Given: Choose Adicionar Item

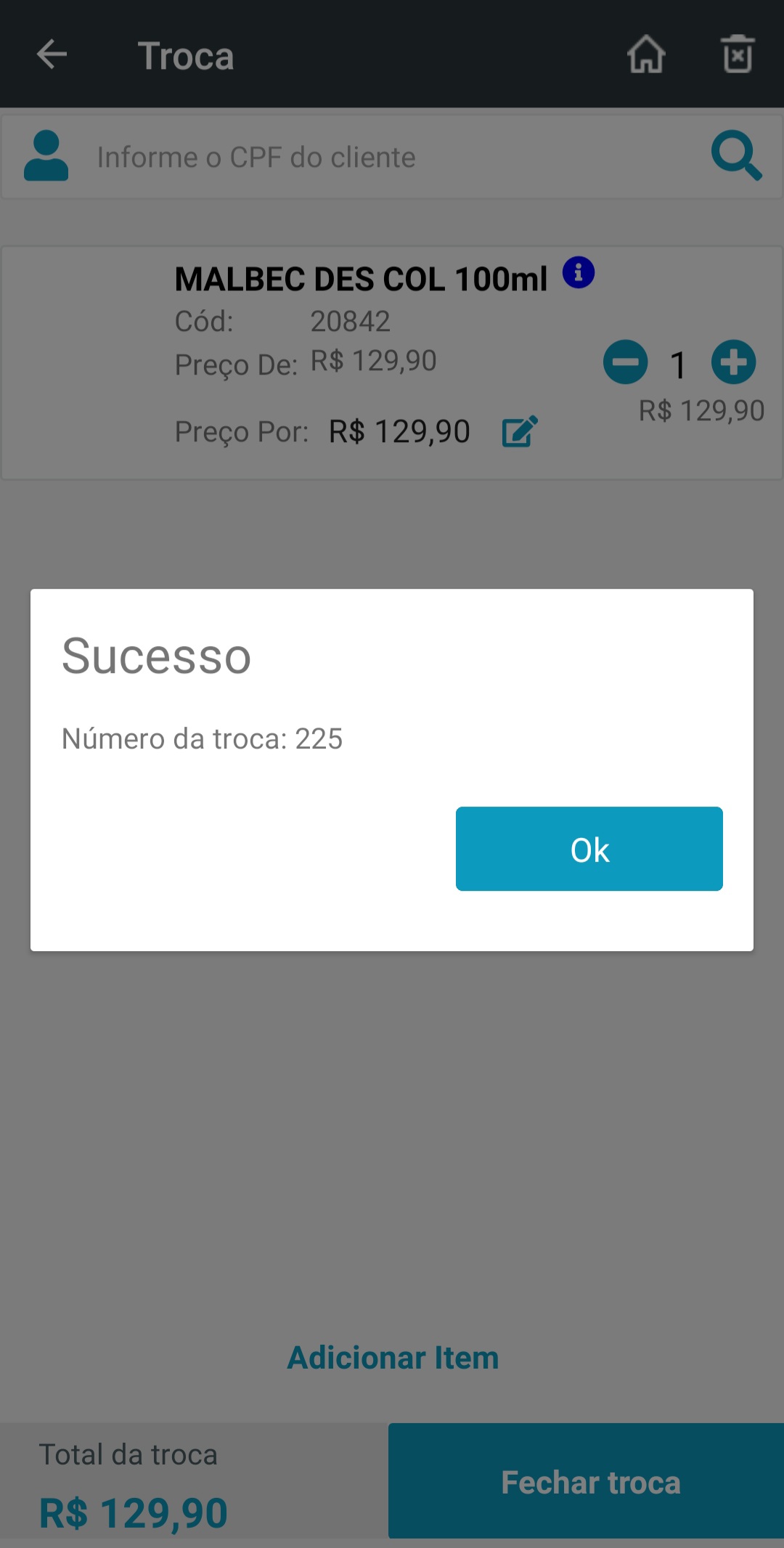Looking at the screenshot, I should [x=393, y=1357].
